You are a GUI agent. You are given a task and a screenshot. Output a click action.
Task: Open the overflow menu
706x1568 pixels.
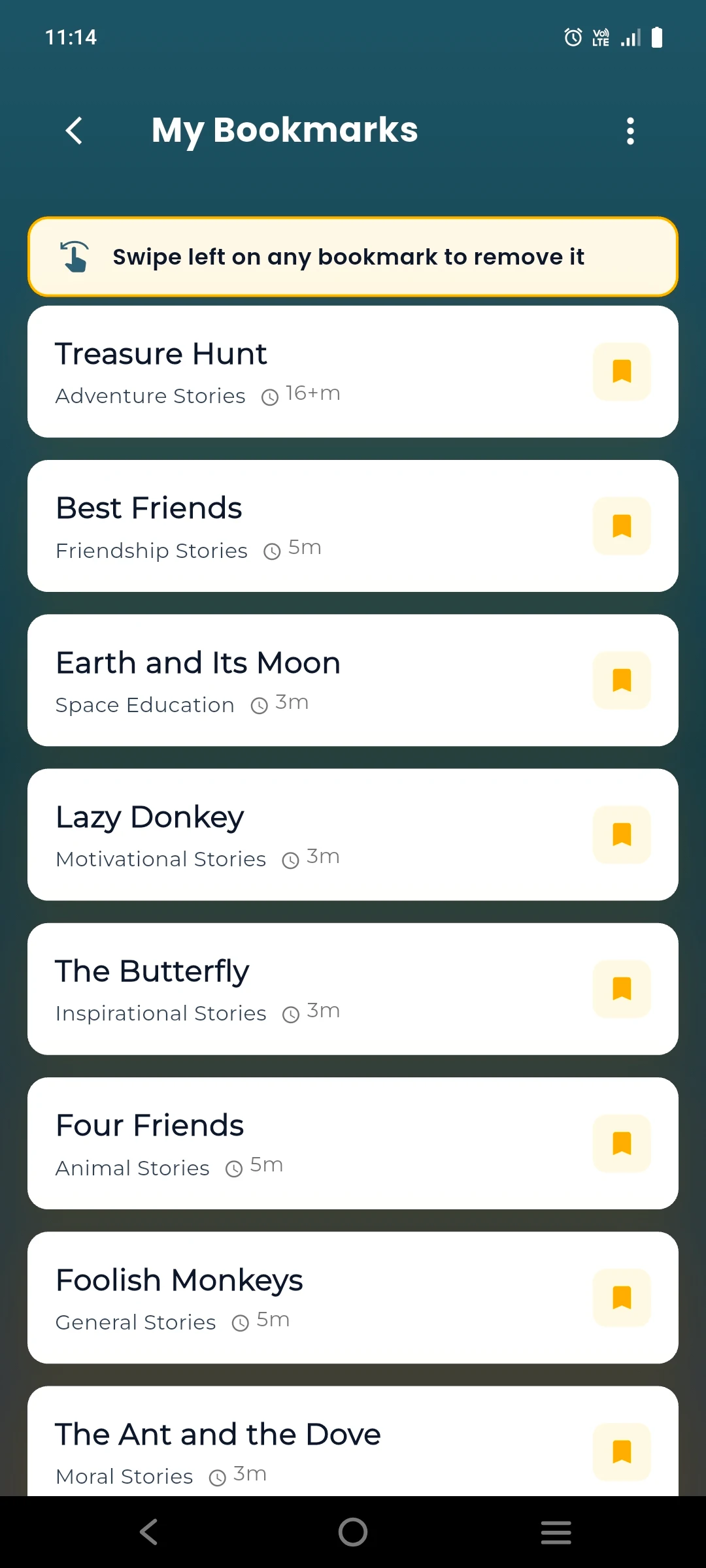pyautogui.click(x=630, y=131)
